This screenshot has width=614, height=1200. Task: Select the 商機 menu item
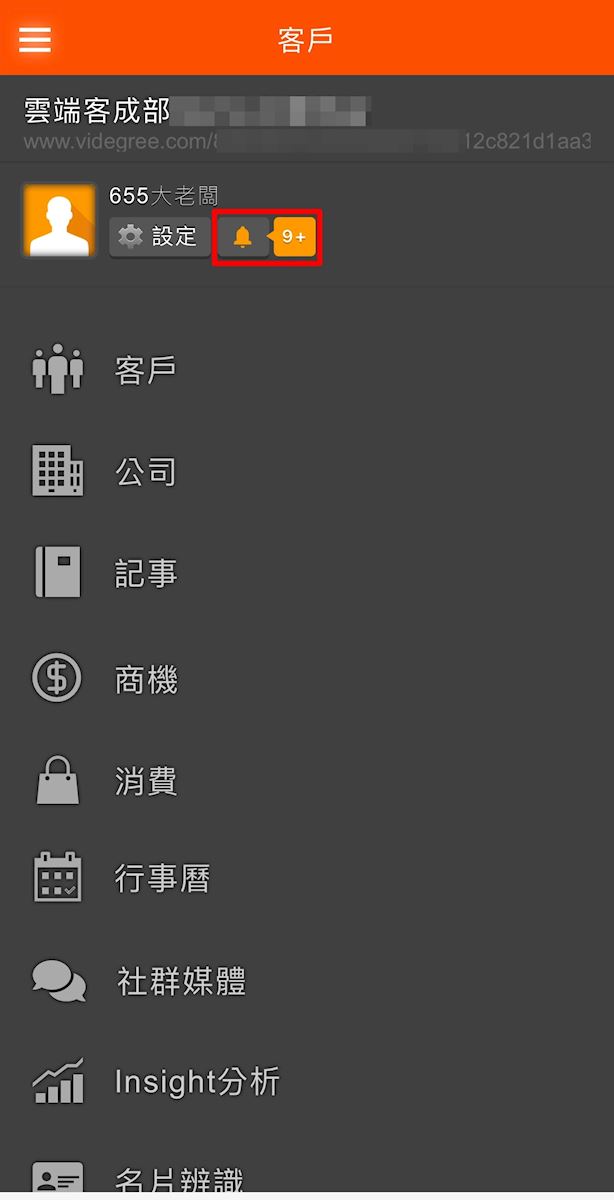click(145, 680)
